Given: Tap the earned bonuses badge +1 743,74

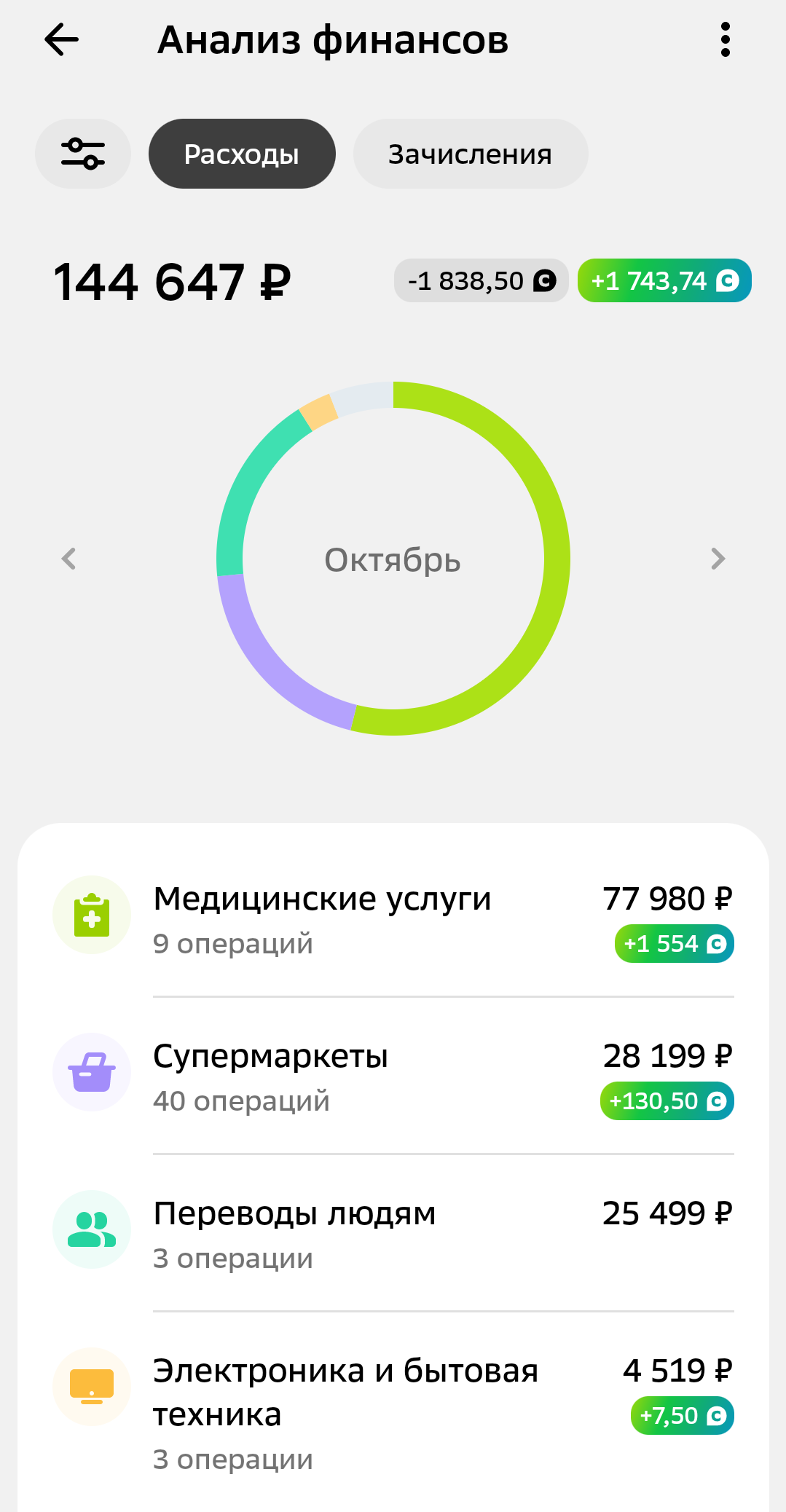Looking at the screenshot, I should [664, 280].
